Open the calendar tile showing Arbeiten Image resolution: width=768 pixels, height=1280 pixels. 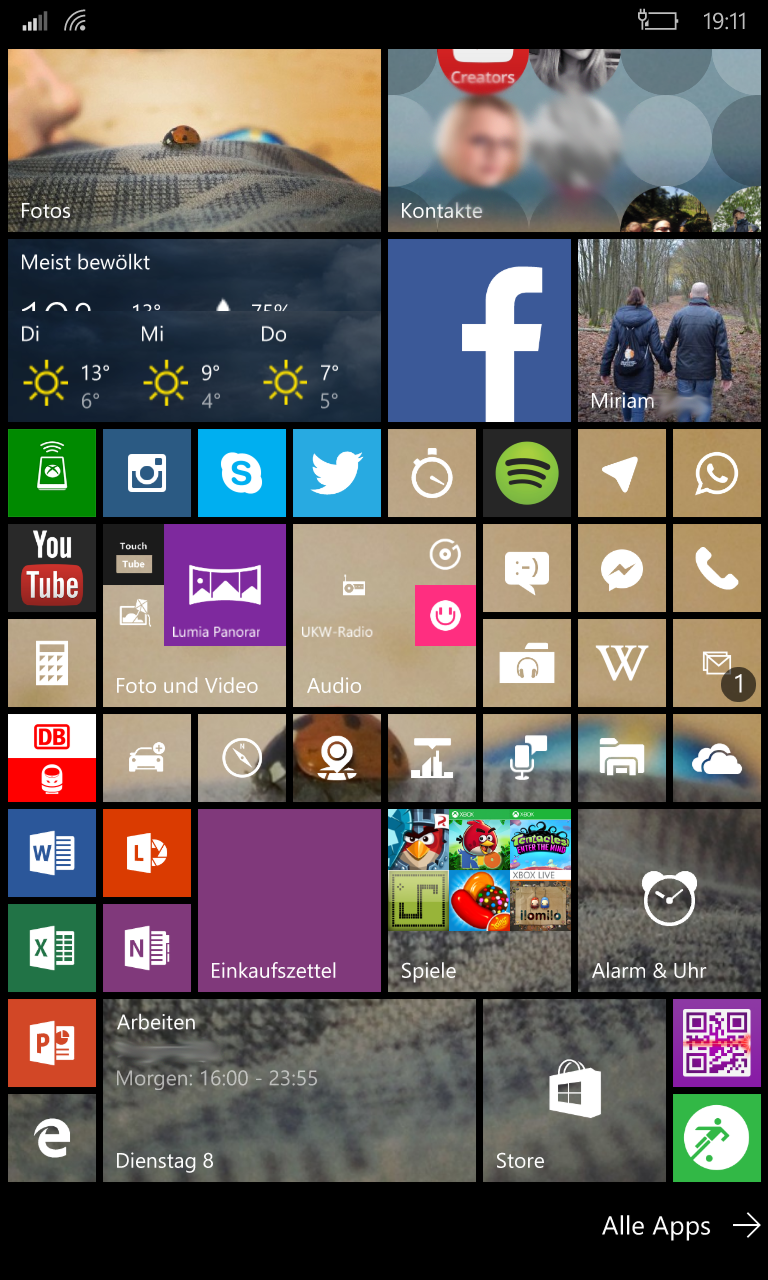pyautogui.click(x=289, y=1090)
